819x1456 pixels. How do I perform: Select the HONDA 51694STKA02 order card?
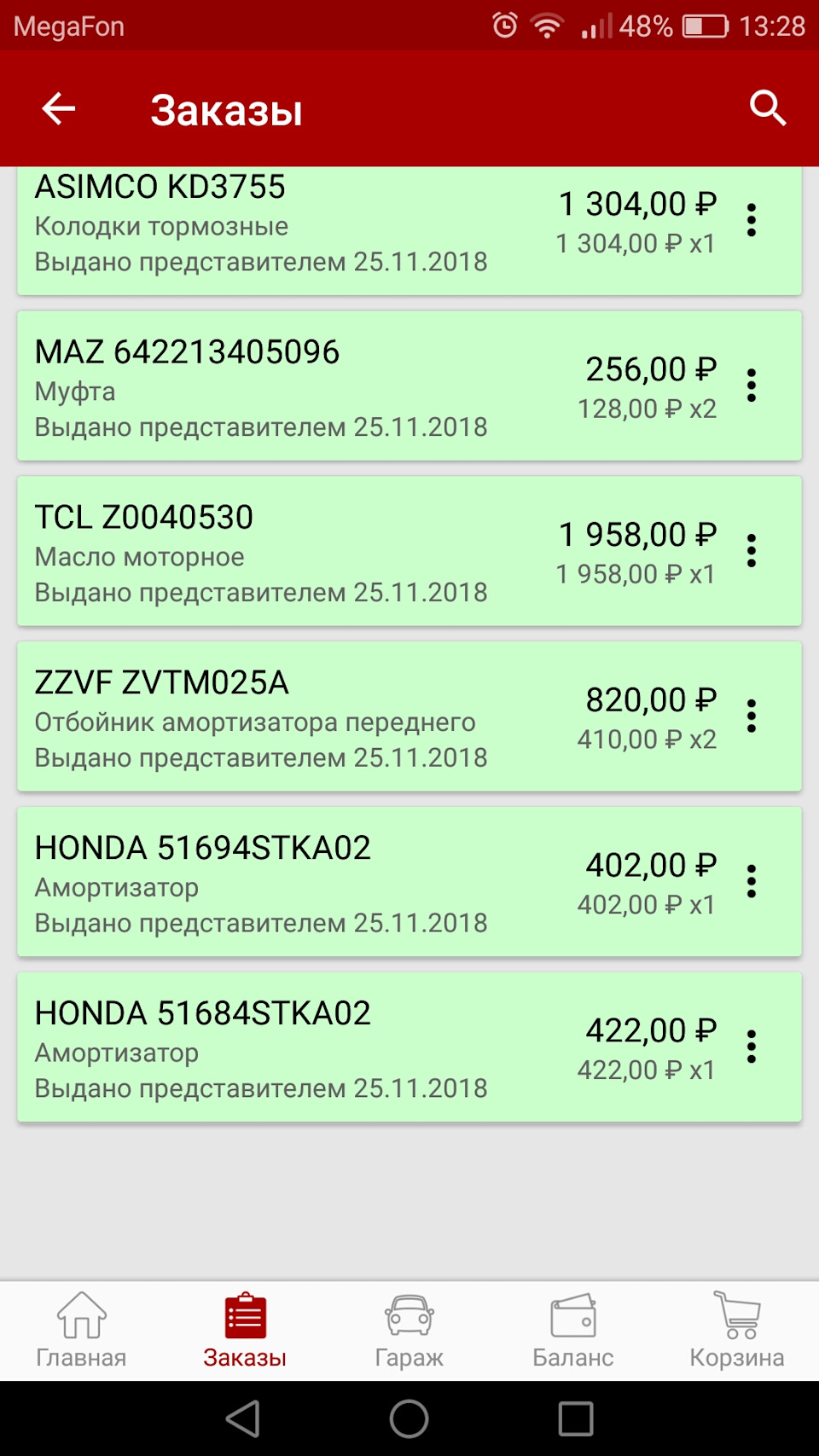[341, 881]
